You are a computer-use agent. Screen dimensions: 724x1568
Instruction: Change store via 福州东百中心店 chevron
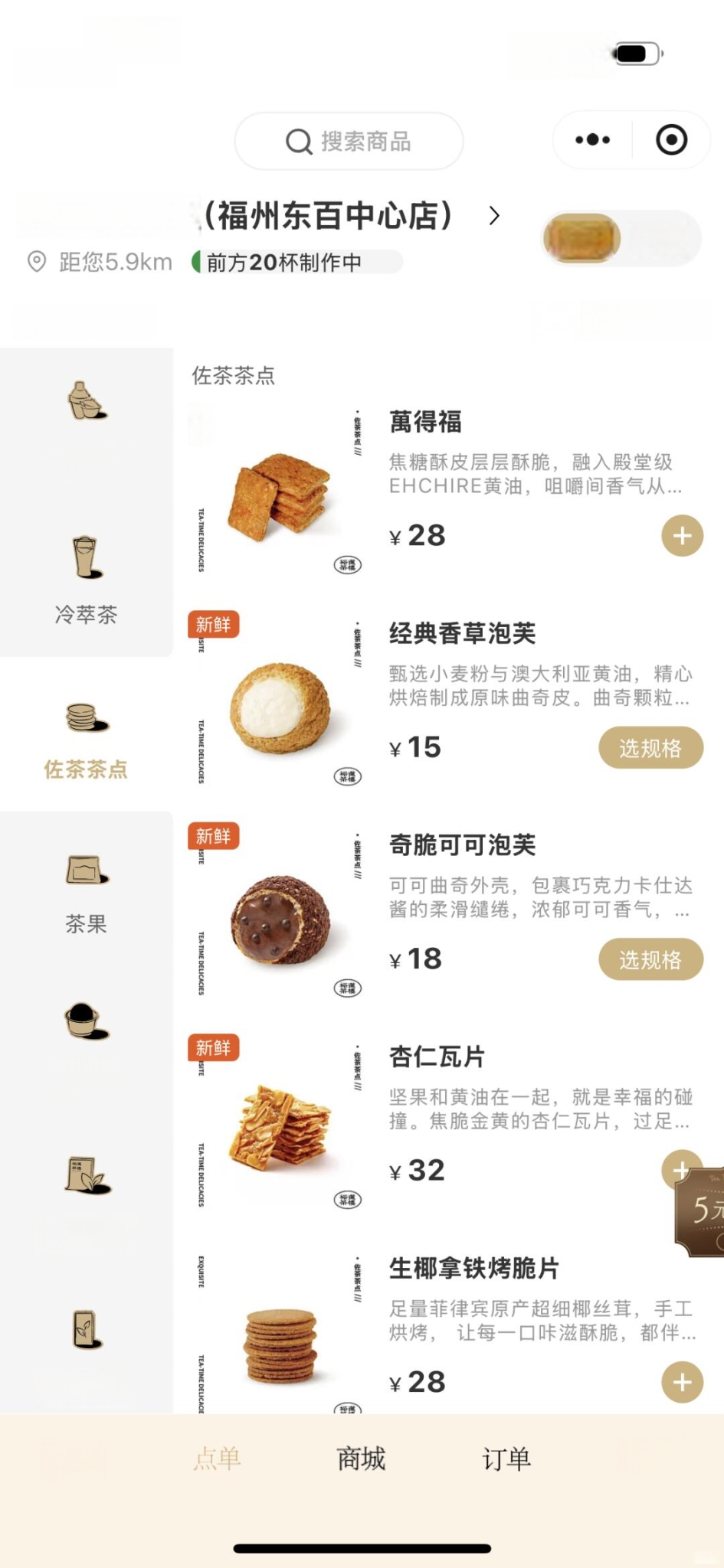494,216
